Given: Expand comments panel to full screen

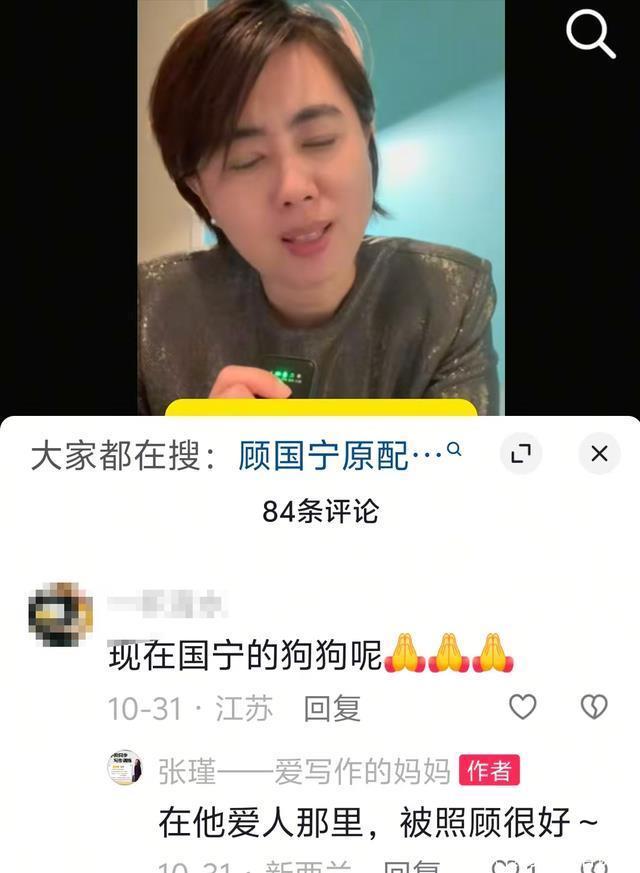Looking at the screenshot, I should click(521, 455).
